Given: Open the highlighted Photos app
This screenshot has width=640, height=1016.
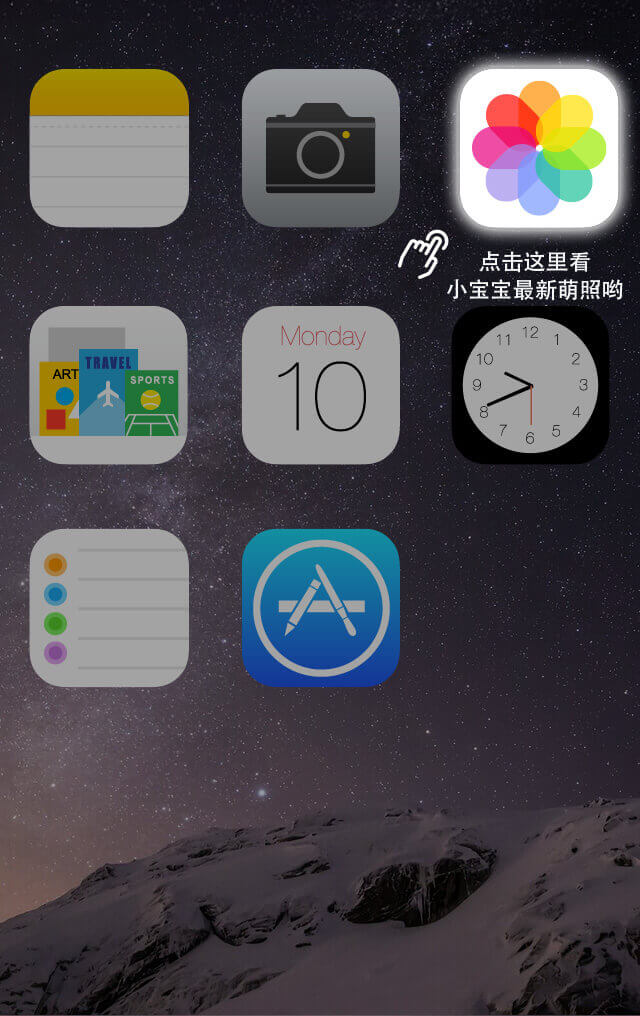Looking at the screenshot, I should tap(539, 148).
